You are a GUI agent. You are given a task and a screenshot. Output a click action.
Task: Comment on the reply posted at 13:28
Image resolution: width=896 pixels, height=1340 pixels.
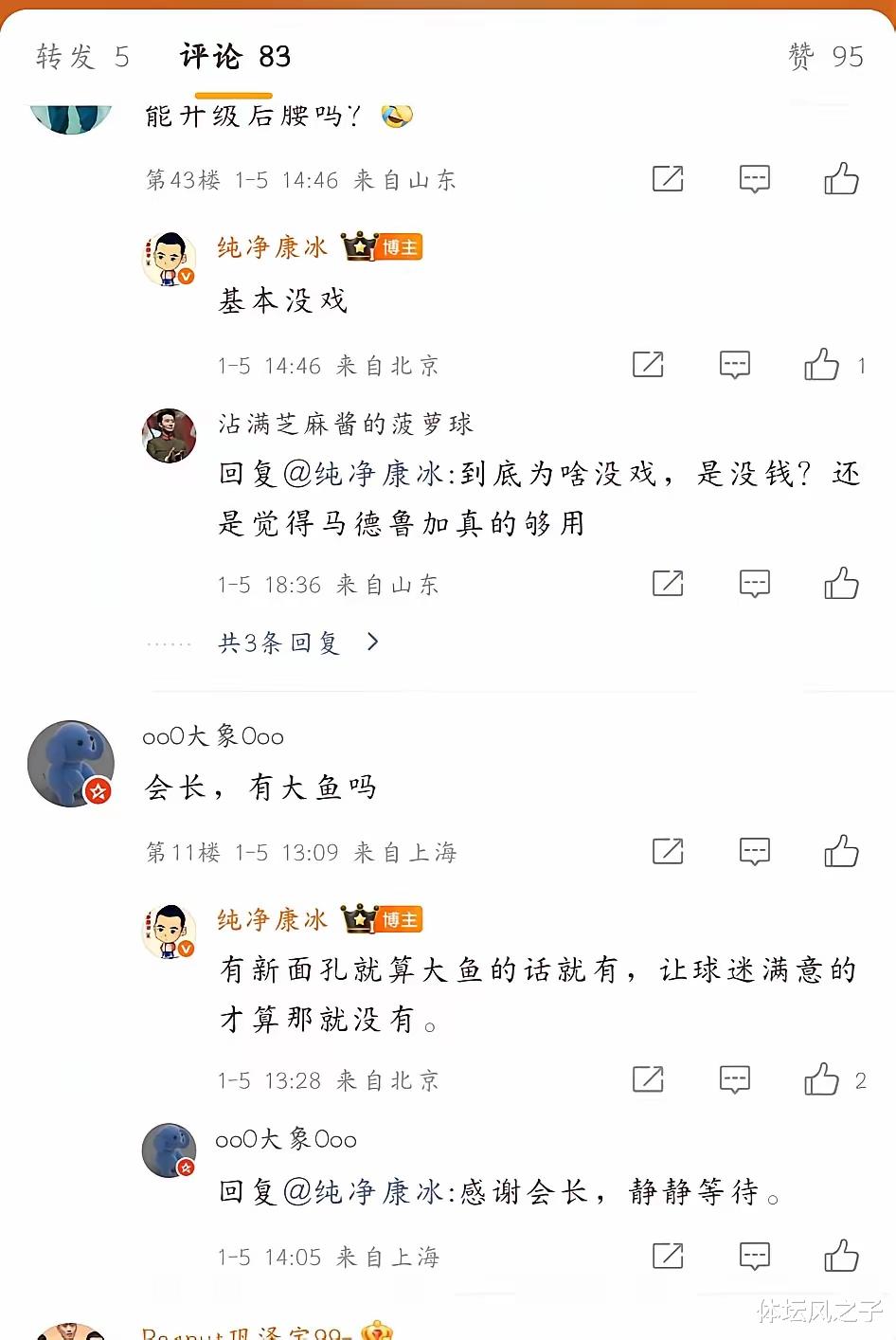(x=735, y=1079)
